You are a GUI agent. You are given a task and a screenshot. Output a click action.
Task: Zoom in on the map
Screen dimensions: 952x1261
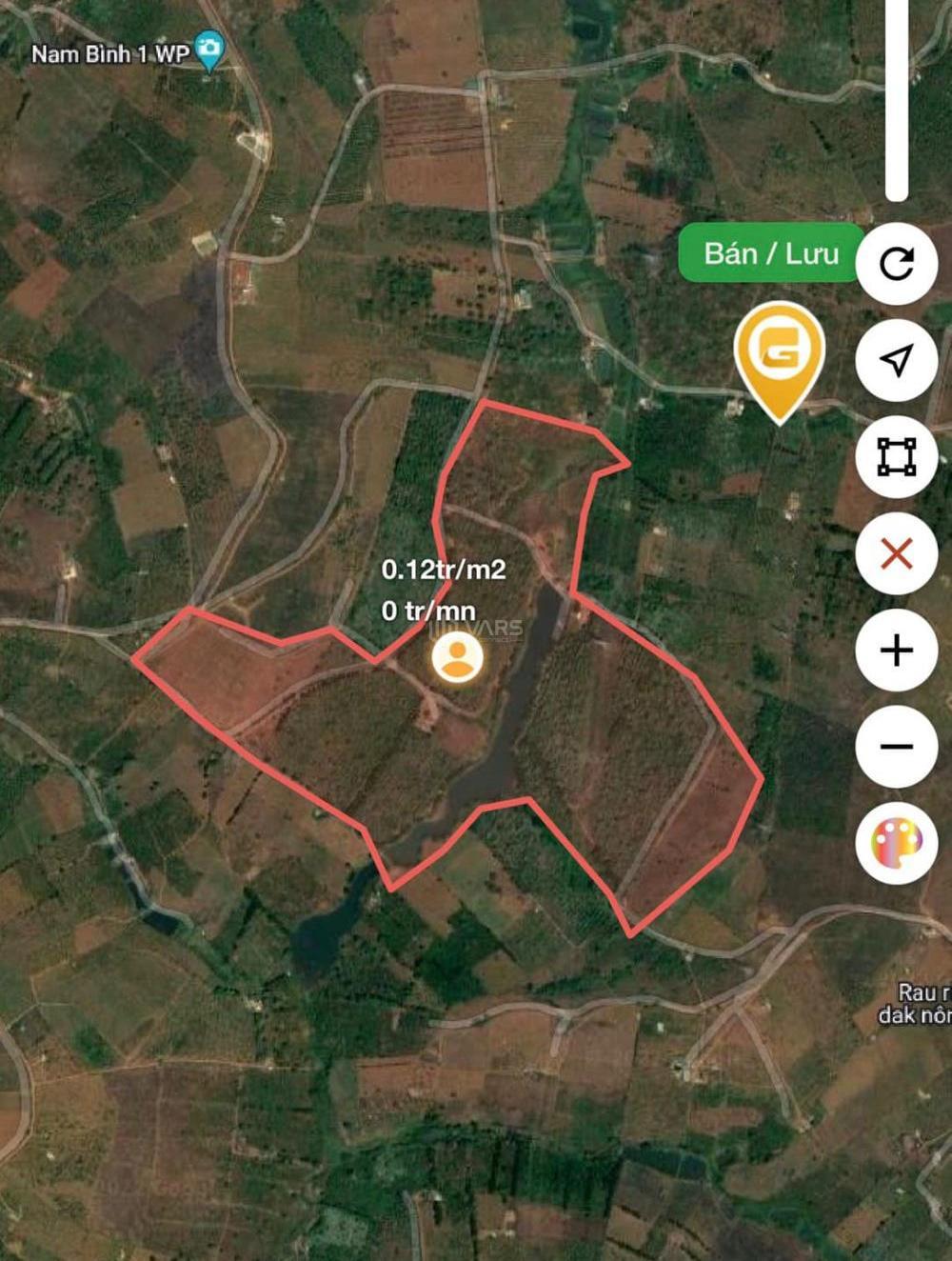(896, 651)
